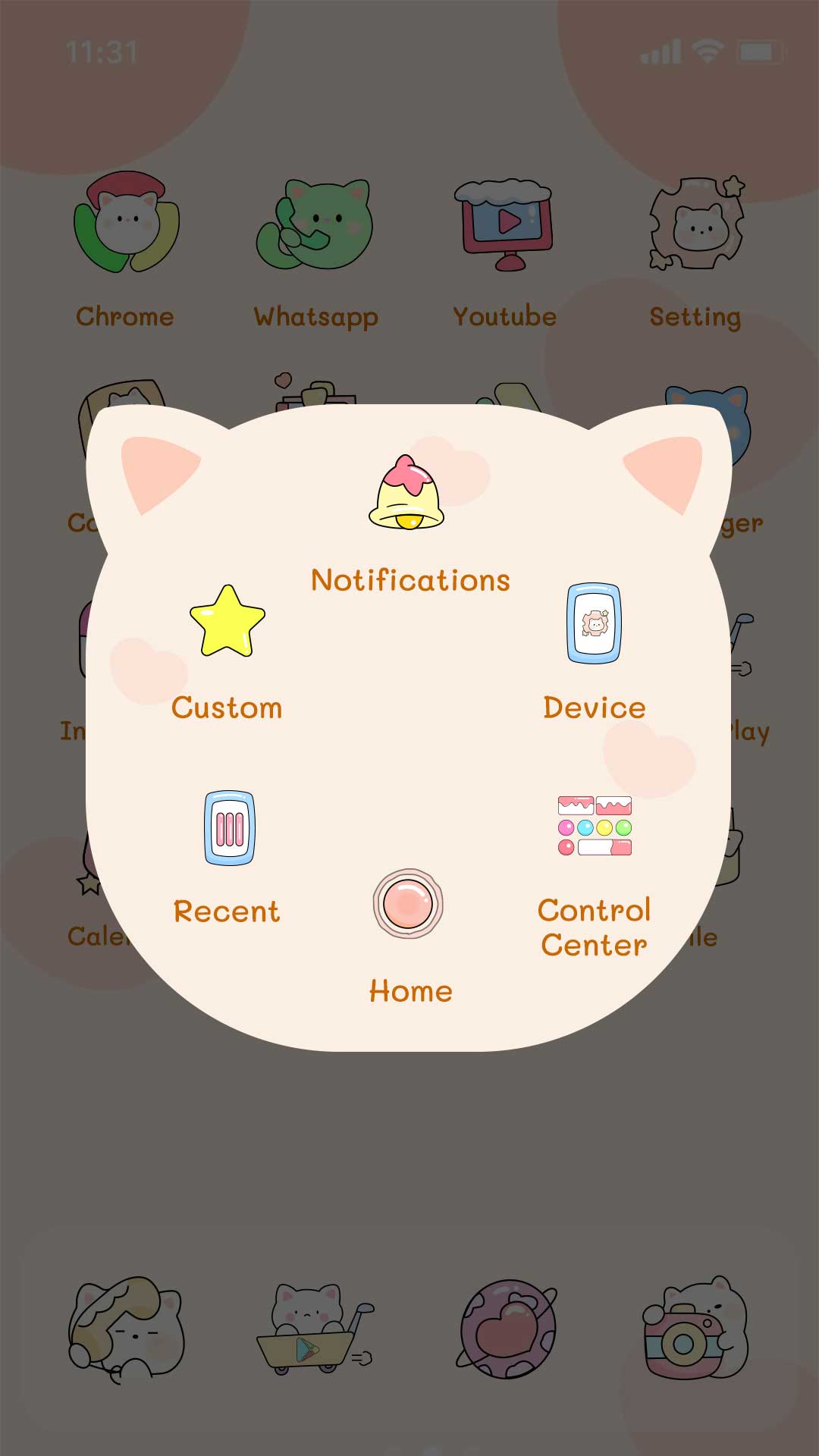Viewport: 819px width, 1456px height.
Task: Tap the Notifications bell icon
Action: (408, 493)
